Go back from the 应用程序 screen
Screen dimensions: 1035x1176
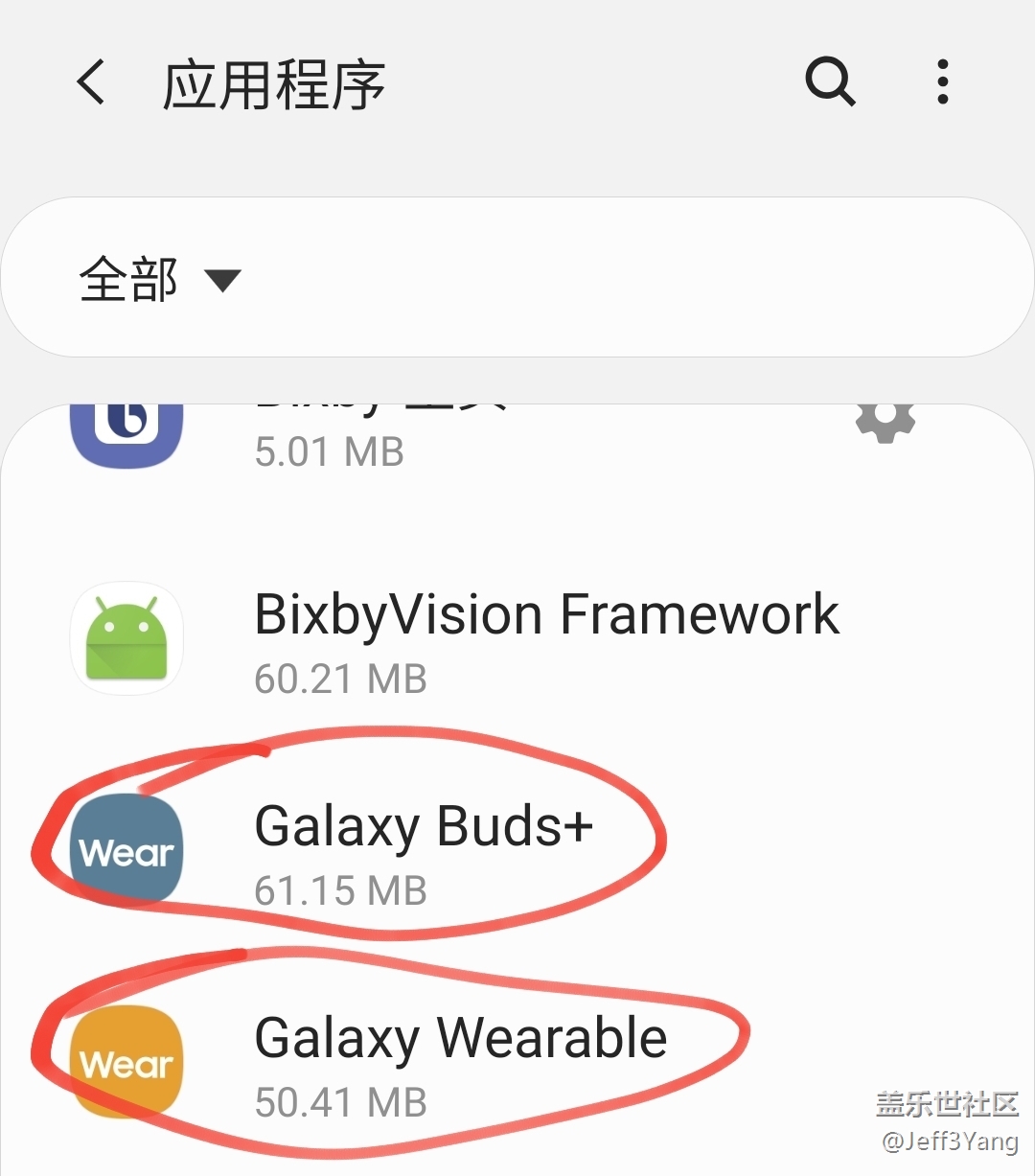pyautogui.click(x=92, y=82)
